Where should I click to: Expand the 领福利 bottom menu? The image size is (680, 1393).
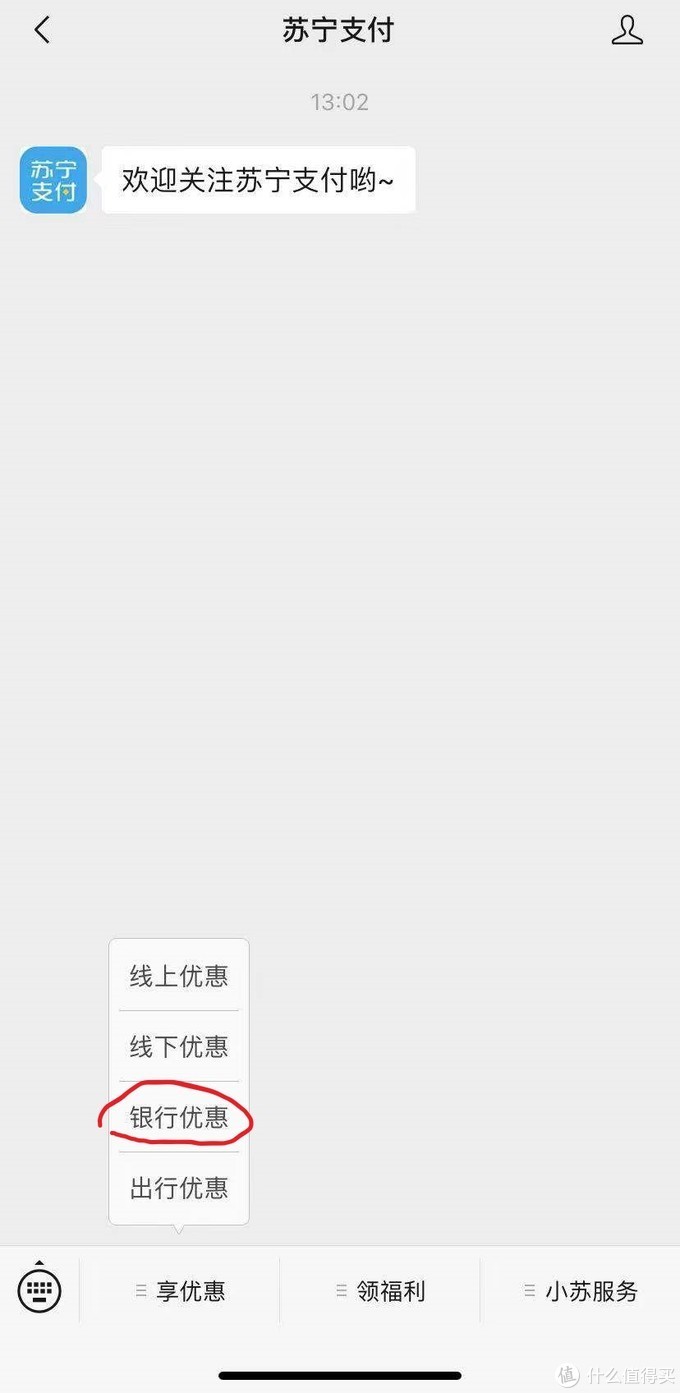click(x=380, y=1291)
